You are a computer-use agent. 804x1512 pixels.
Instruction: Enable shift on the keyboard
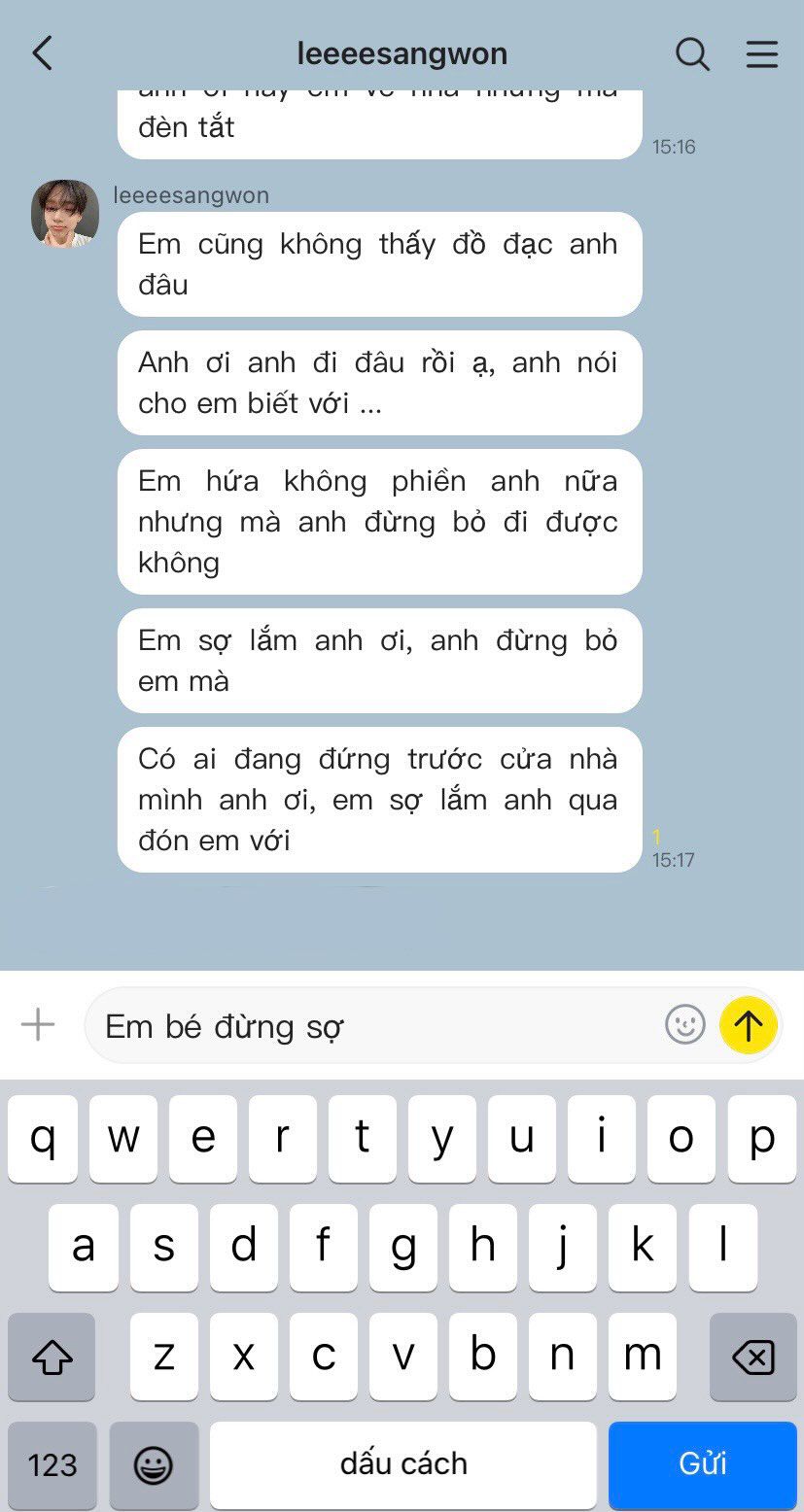click(x=52, y=1357)
